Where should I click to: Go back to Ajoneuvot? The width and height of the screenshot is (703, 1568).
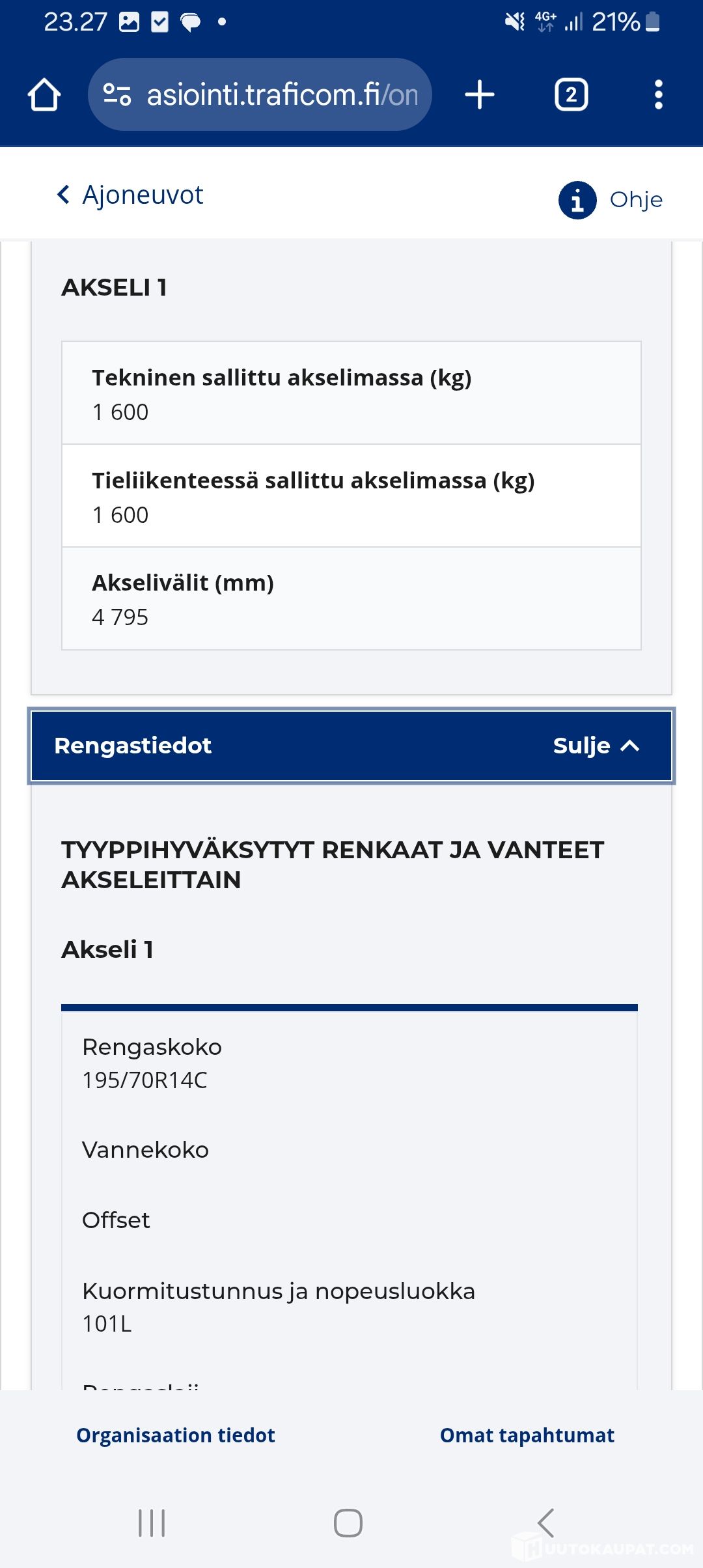(x=130, y=195)
